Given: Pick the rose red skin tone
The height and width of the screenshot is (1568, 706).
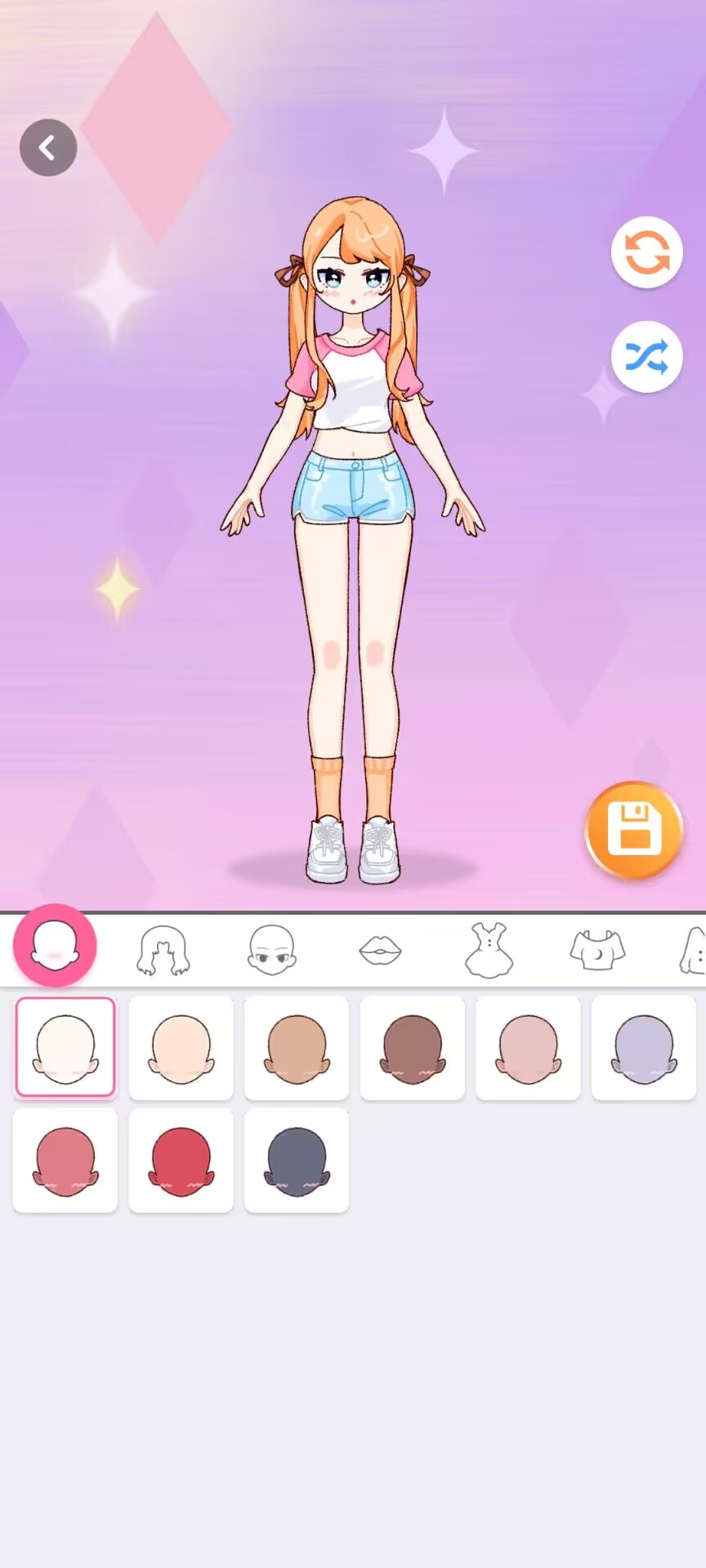Looking at the screenshot, I should (65, 1160).
